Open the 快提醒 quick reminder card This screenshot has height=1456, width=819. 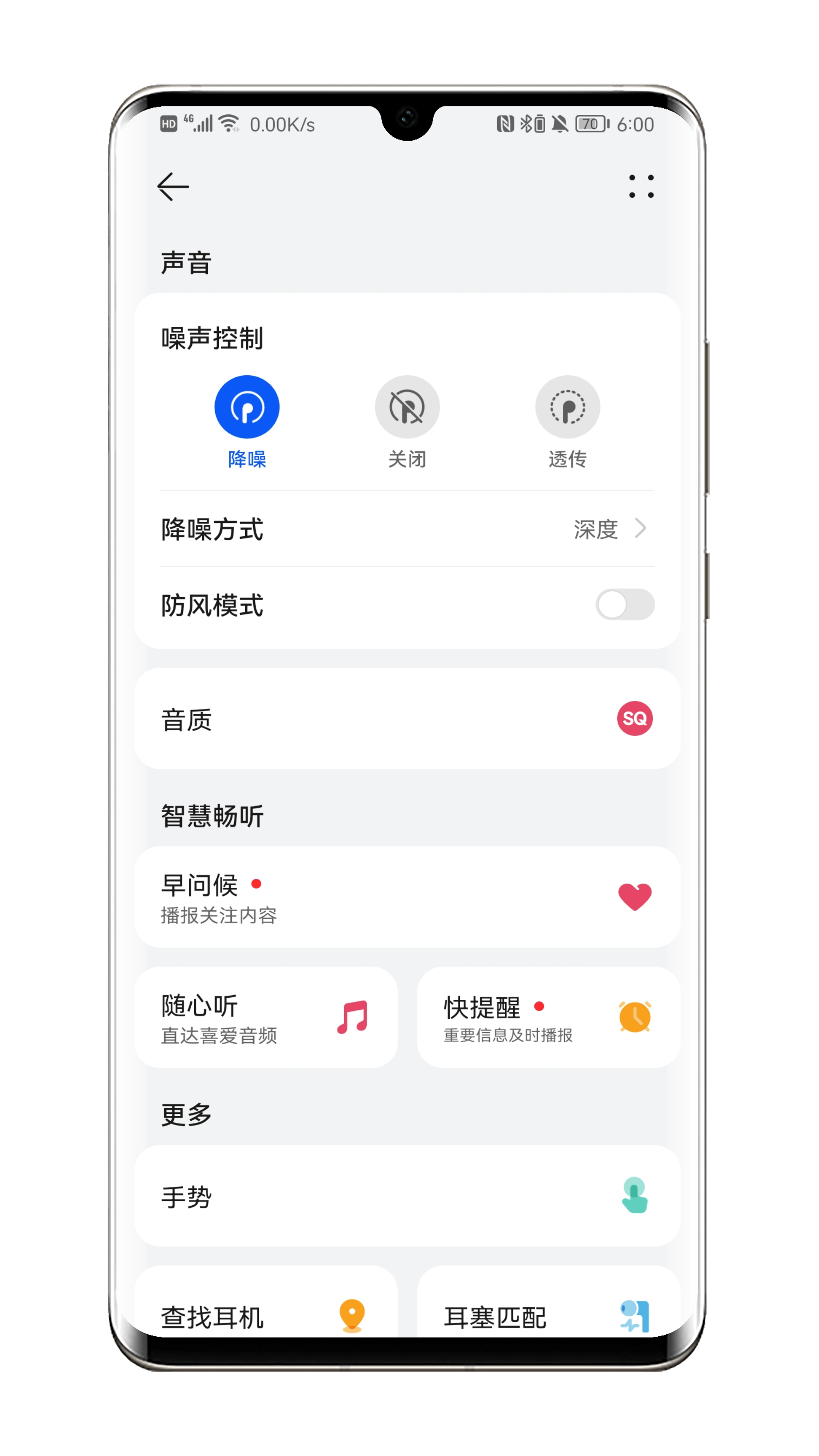tap(548, 1018)
